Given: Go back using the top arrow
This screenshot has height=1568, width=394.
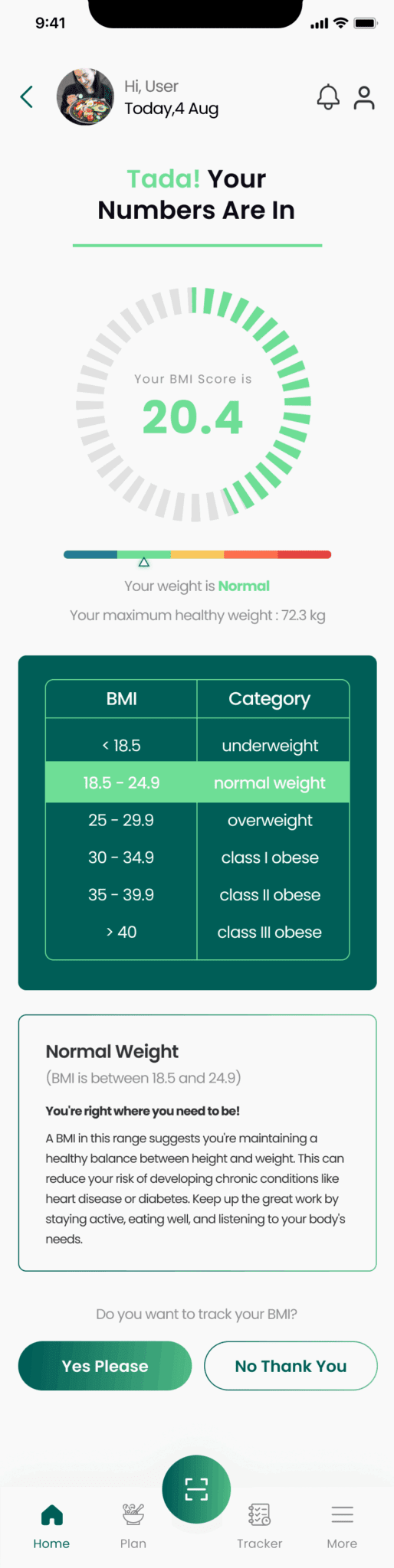Looking at the screenshot, I should click(x=27, y=97).
